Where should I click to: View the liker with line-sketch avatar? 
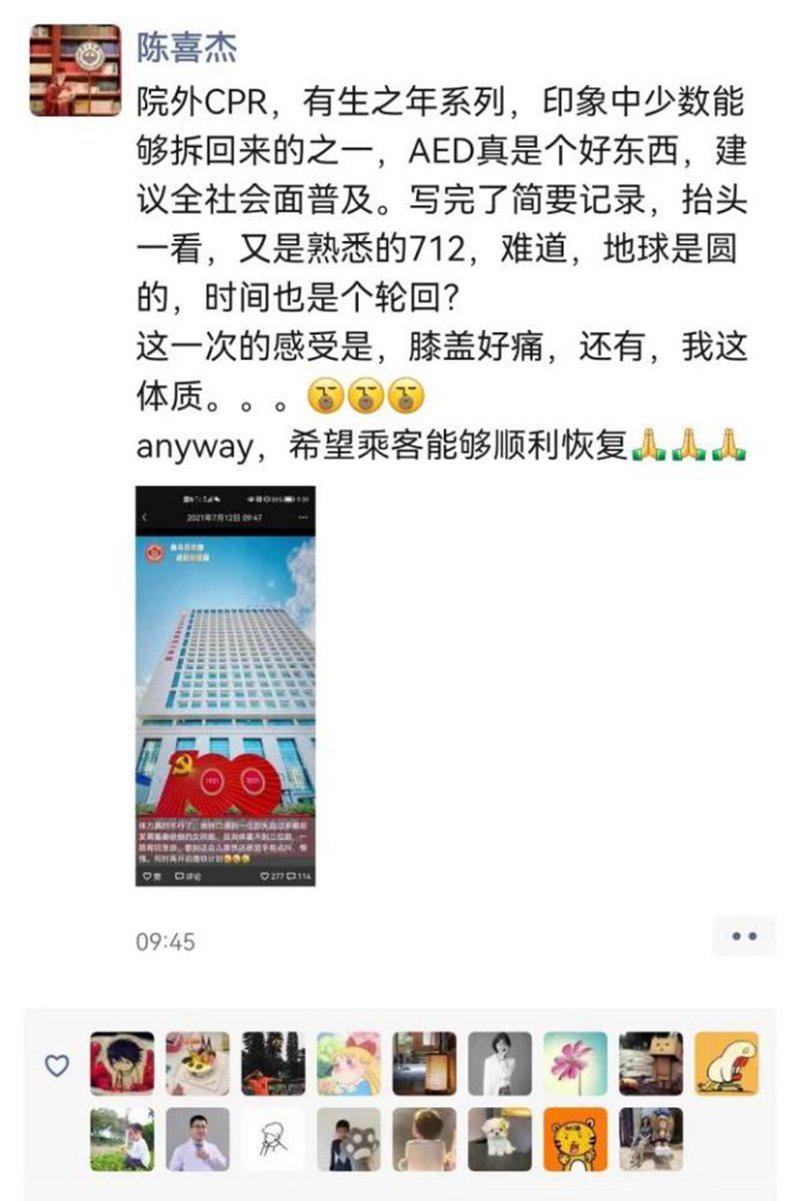click(x=273, y=1139)
